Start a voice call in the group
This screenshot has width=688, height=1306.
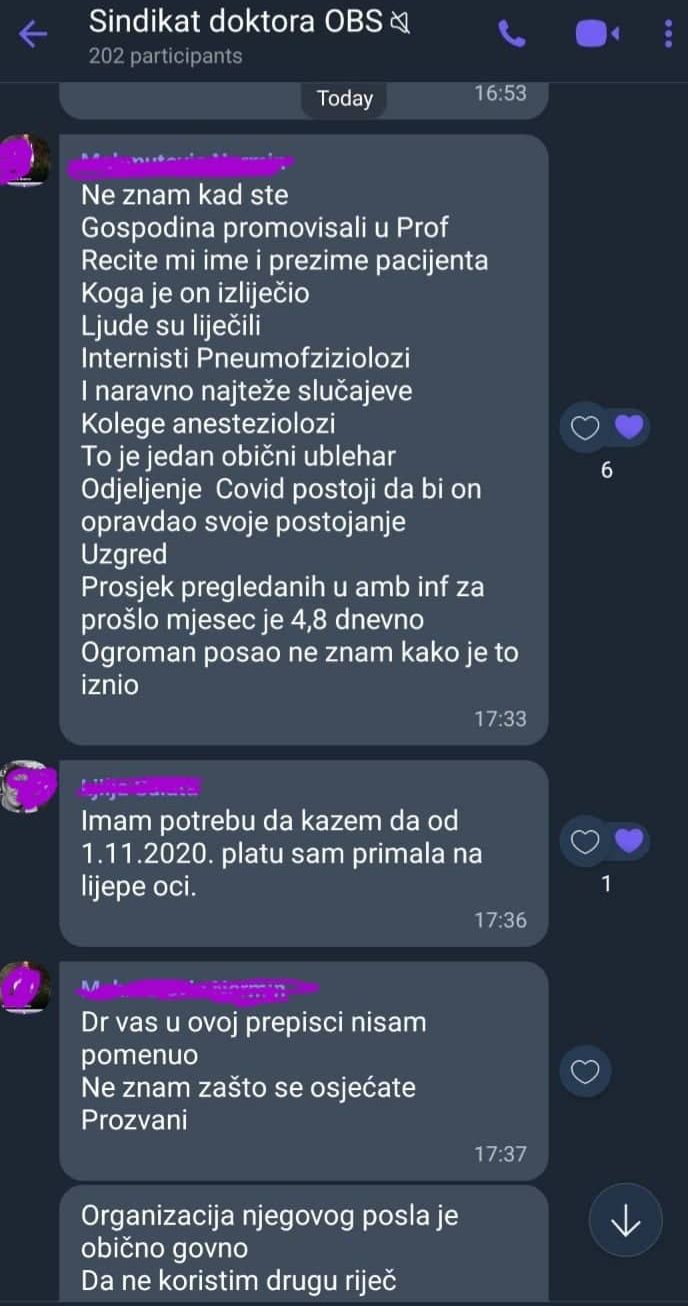click(x=512, y=34)
